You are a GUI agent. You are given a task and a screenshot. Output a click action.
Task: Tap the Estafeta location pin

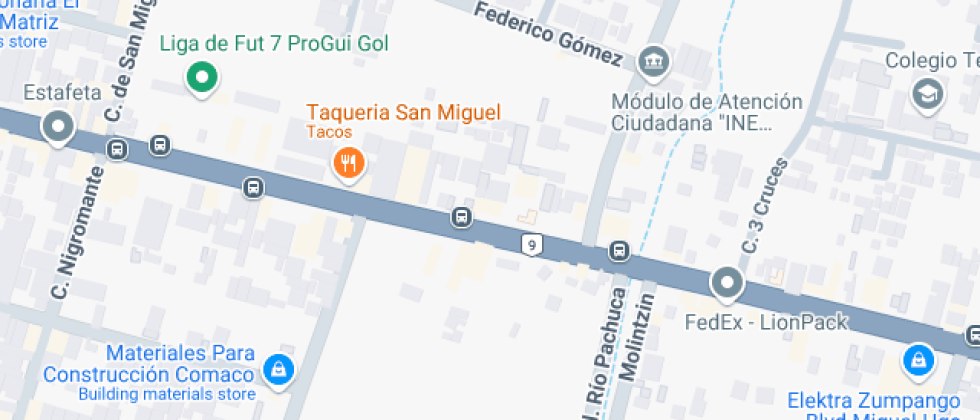pos(57,127)
